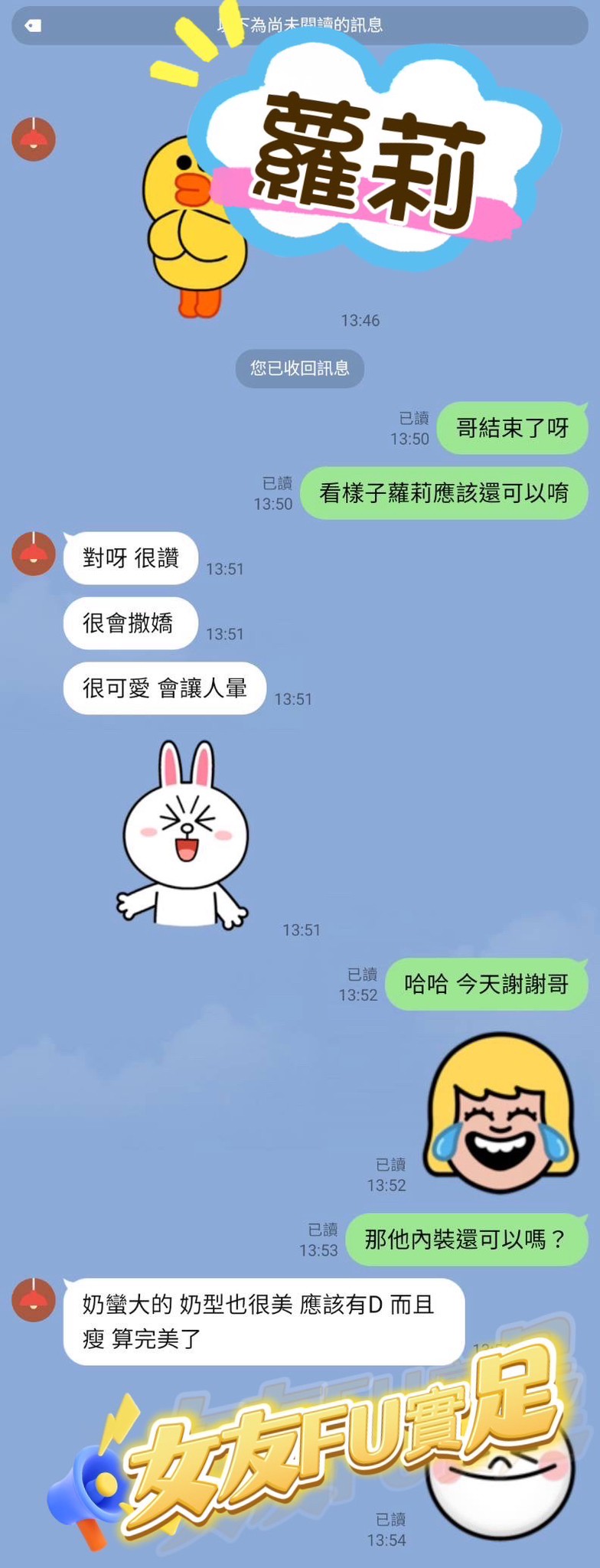Viewport: 600px width, 1568px height.
Task: Open the message bubble 很會撒嬌
Action: tap(129, 623)
